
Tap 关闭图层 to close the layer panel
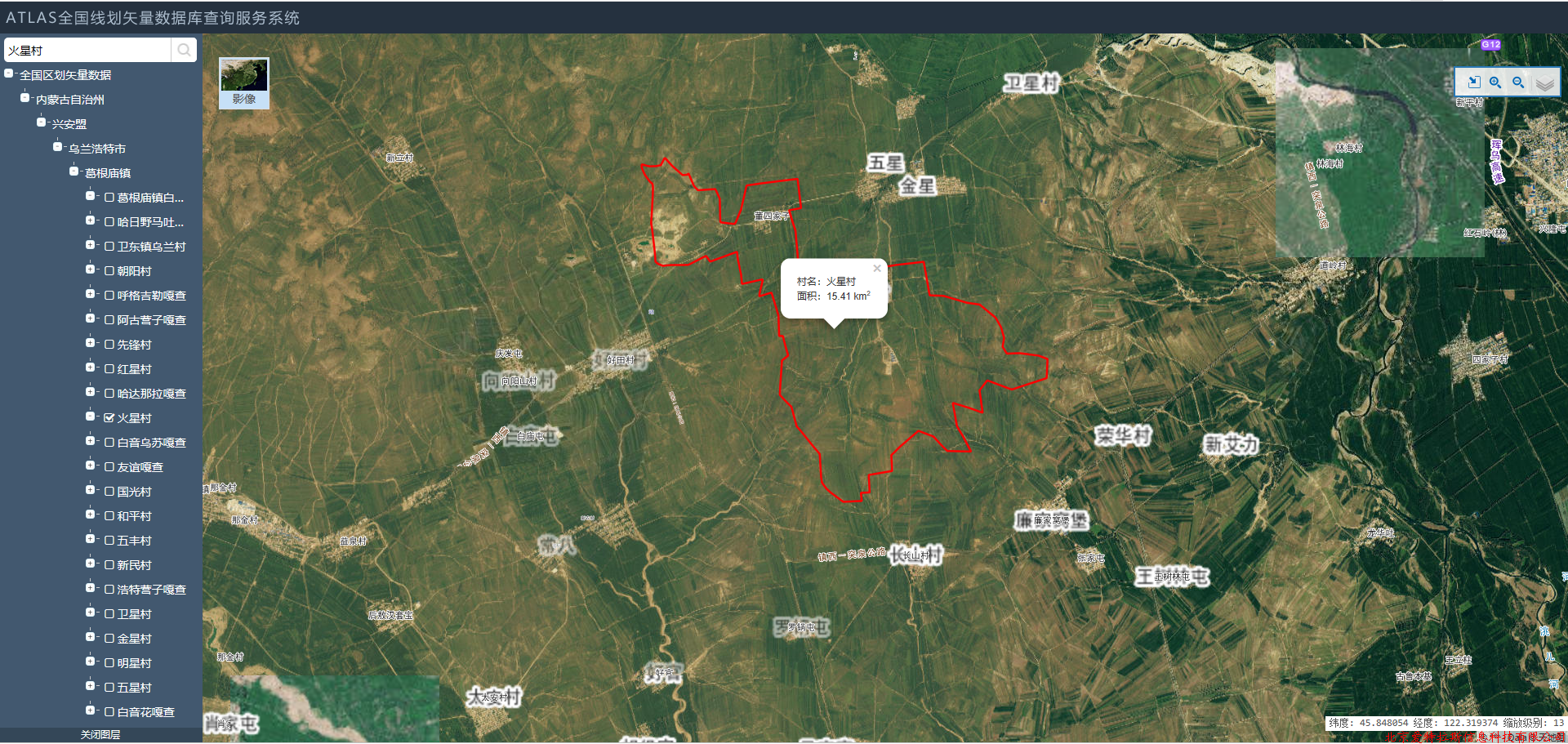click(x=100, y=734)
